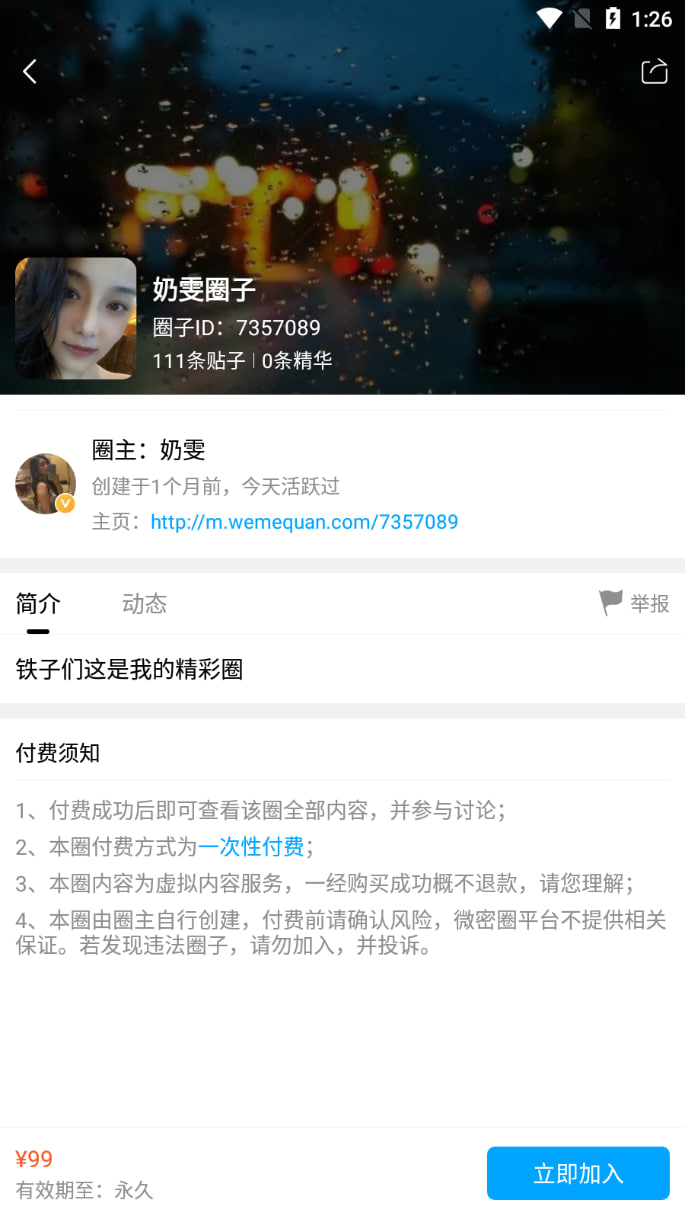Report this circle with 举报
This screenshot has width=685, height=1219.
click(x=635, y=603)
